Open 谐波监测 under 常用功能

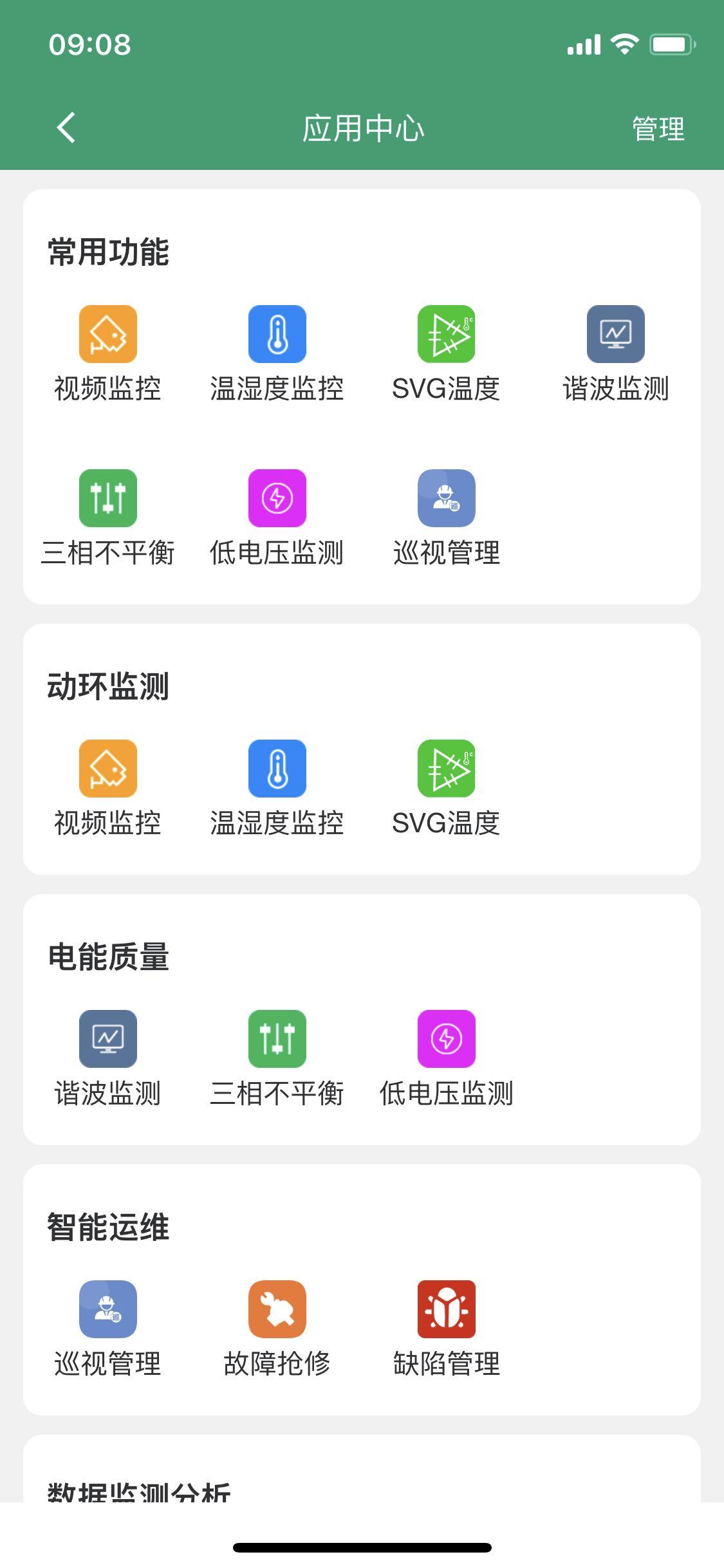616,335
